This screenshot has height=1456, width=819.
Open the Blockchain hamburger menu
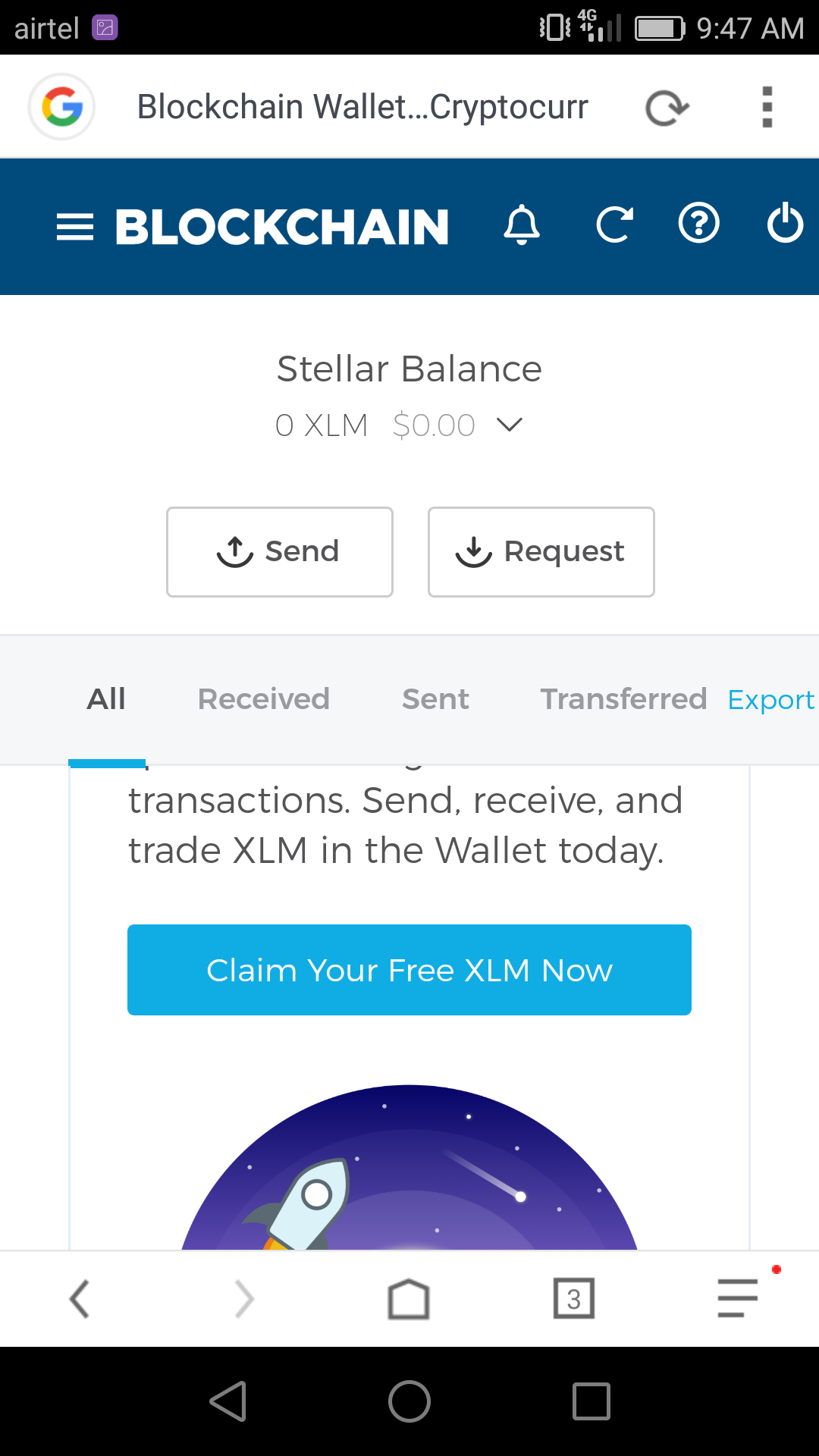pyautogui.click(x=75, y=227)
